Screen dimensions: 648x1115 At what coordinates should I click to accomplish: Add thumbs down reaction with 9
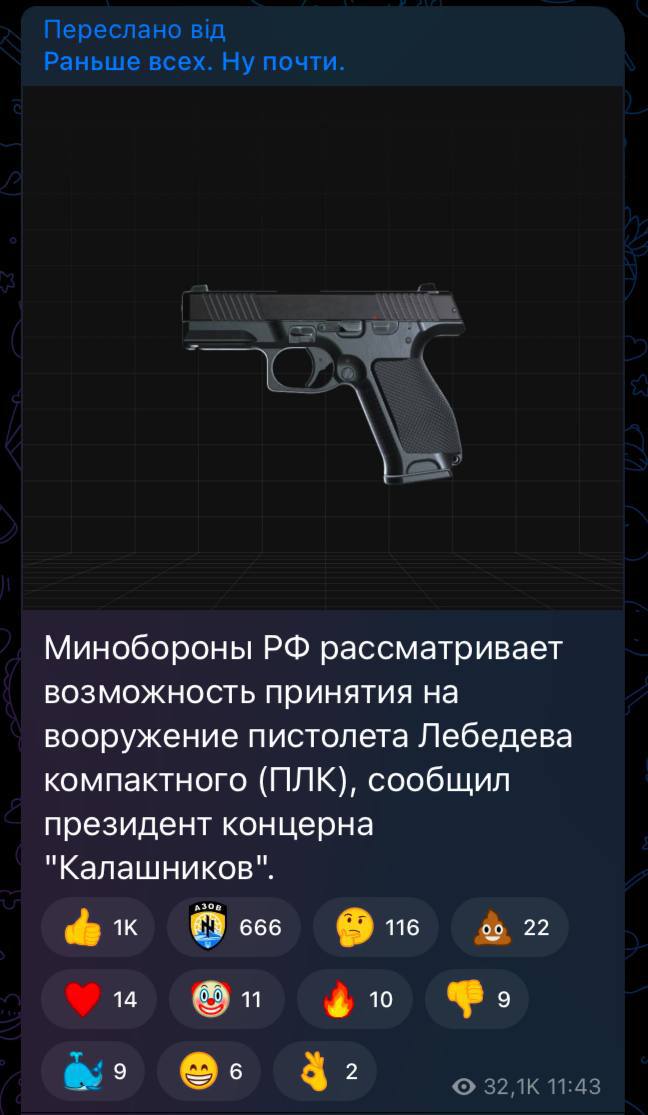tap(476, 998)
